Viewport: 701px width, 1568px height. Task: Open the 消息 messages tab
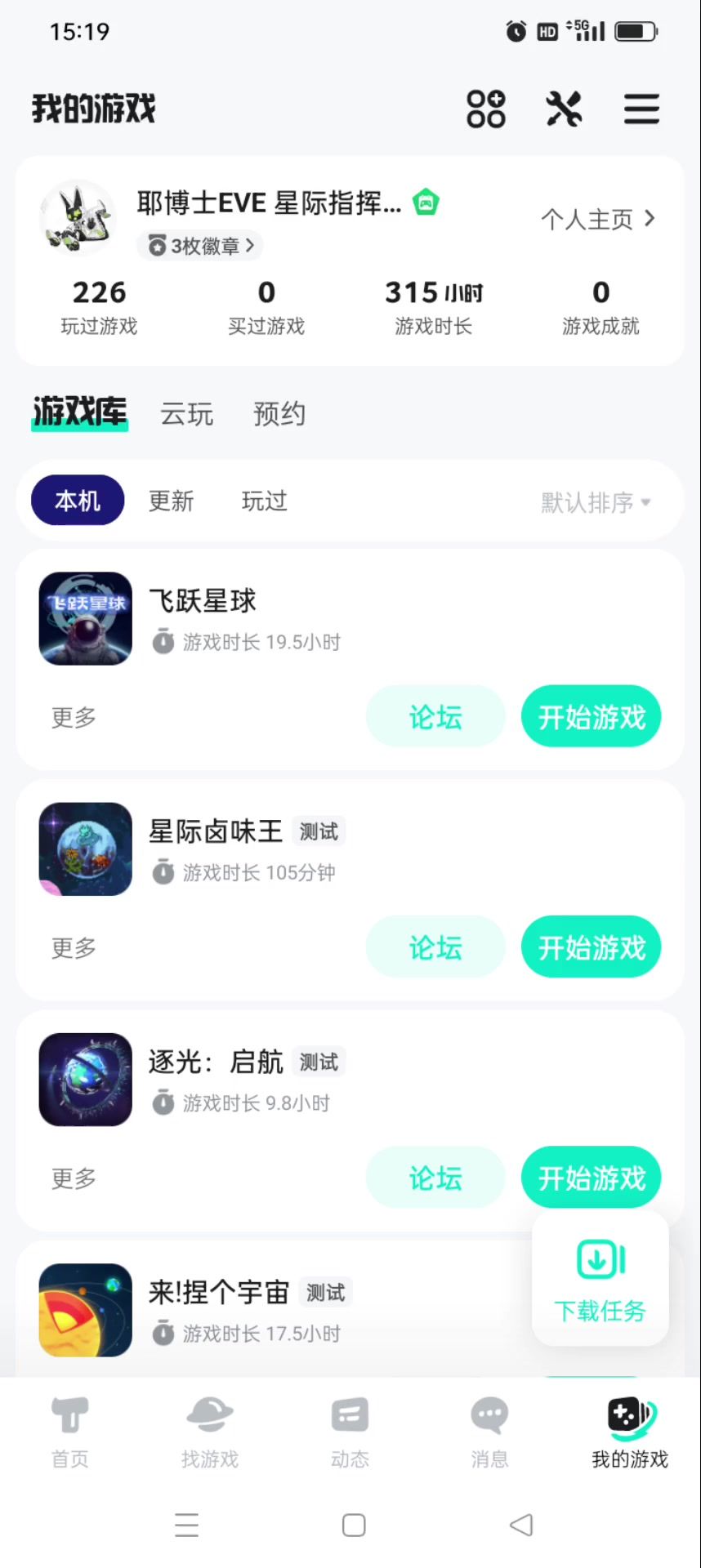coord(489,1431)
